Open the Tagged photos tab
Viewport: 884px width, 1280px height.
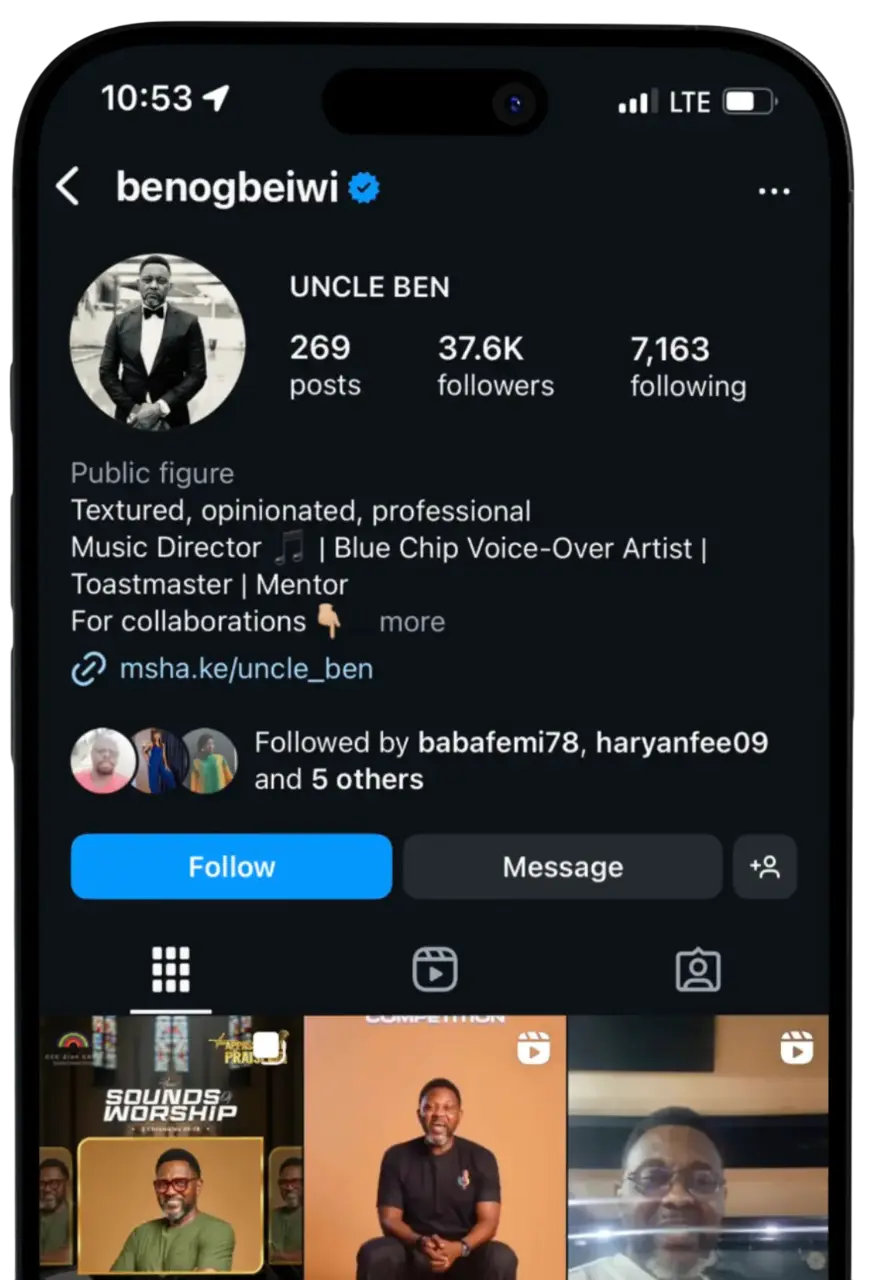(x=699, y=968)
